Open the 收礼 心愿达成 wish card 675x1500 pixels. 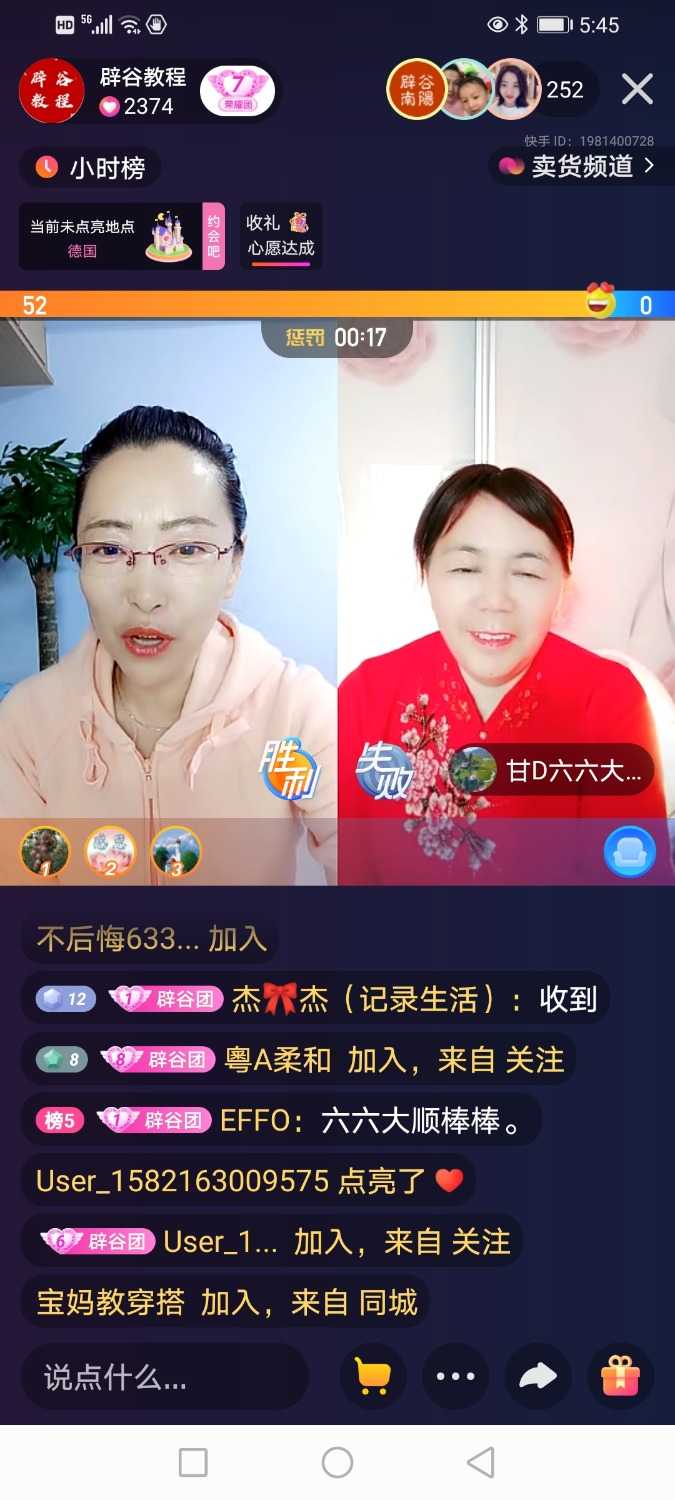(x=280, y=237)
